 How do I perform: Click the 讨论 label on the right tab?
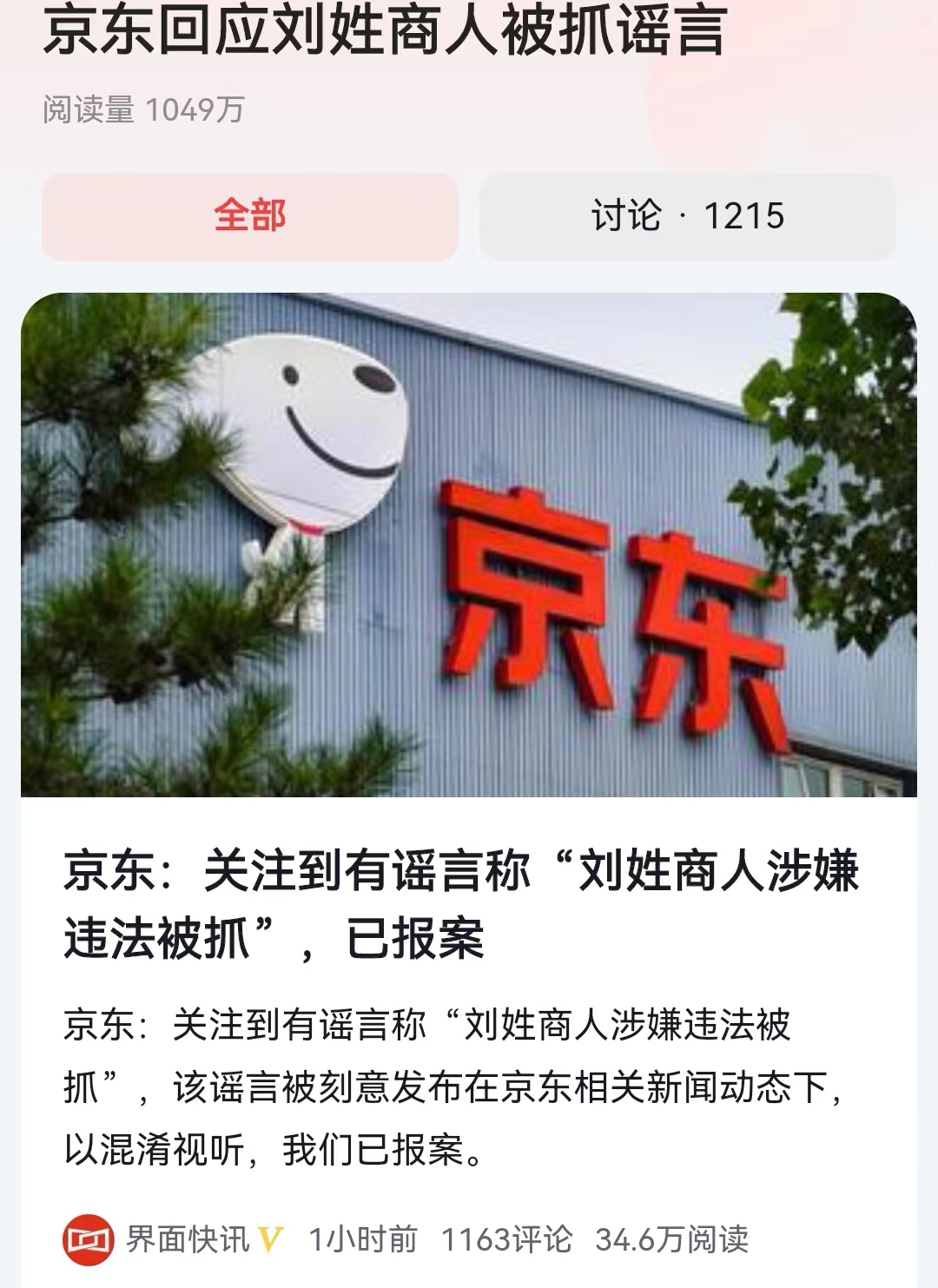click(x=627, y=218)
